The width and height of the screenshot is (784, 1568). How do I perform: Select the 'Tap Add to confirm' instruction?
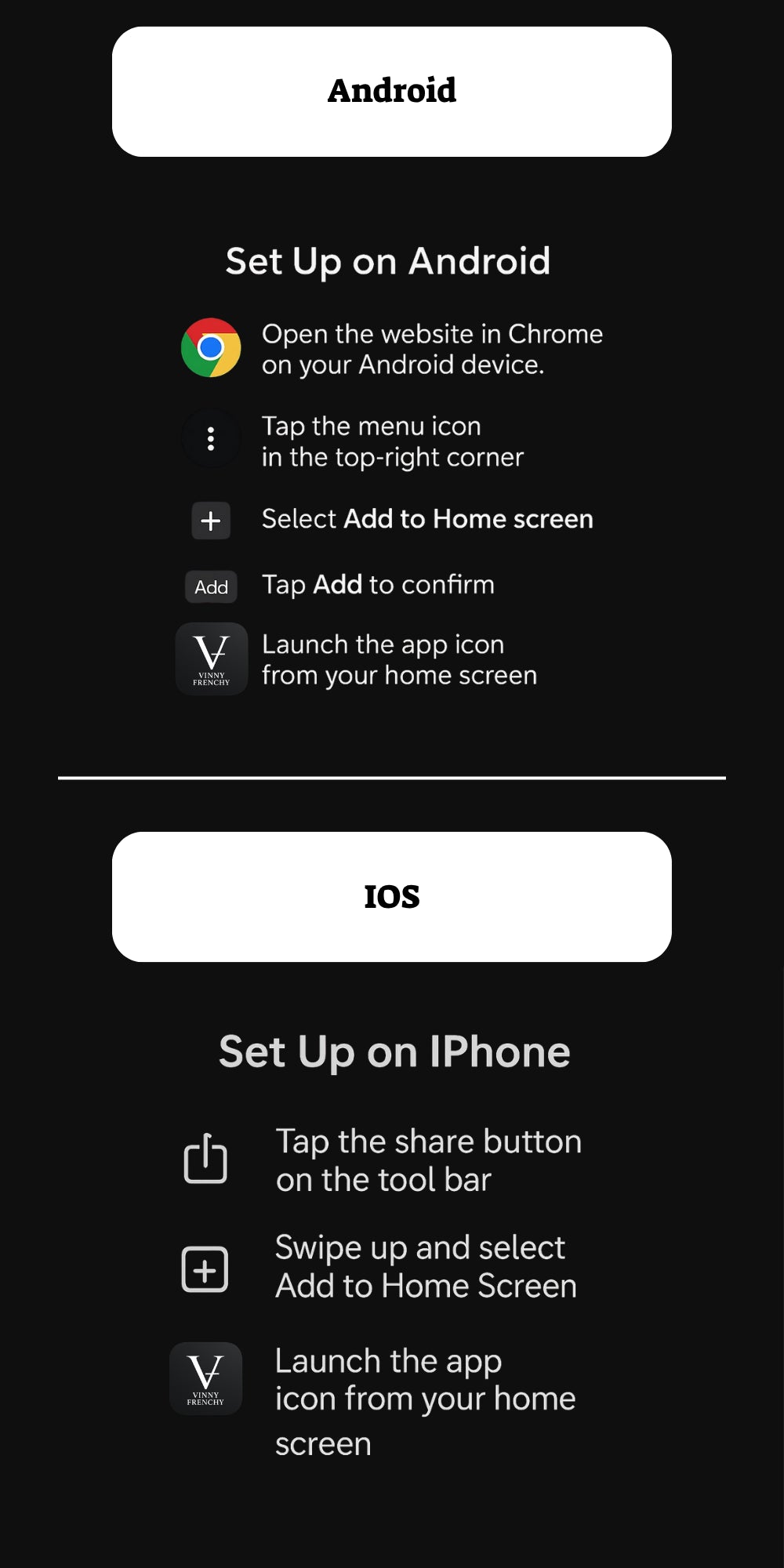(377, 584)
